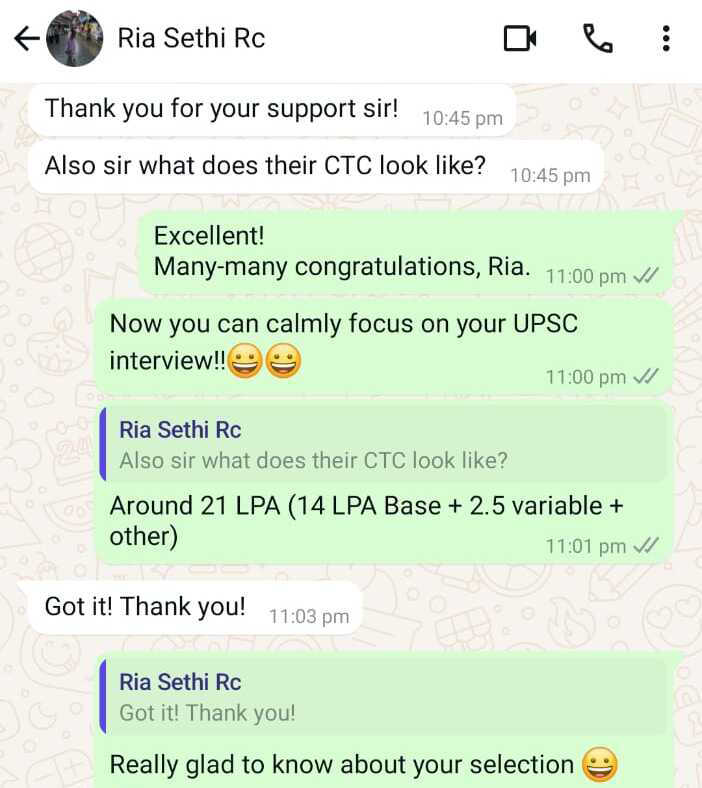Start a video call with Ria
The width and height of the screenshot is (702, 788).
pyautogui.click(x=519, y=39)
